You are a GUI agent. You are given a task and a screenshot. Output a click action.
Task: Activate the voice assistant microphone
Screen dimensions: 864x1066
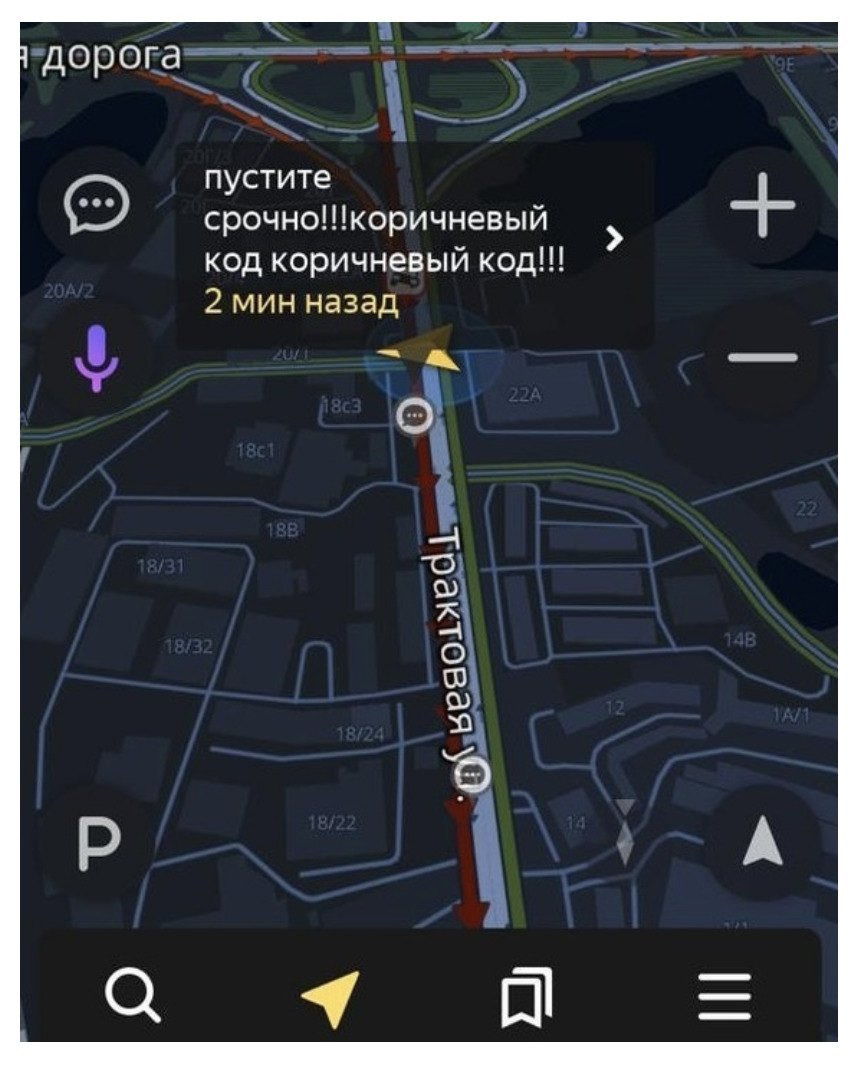[96, 358]
